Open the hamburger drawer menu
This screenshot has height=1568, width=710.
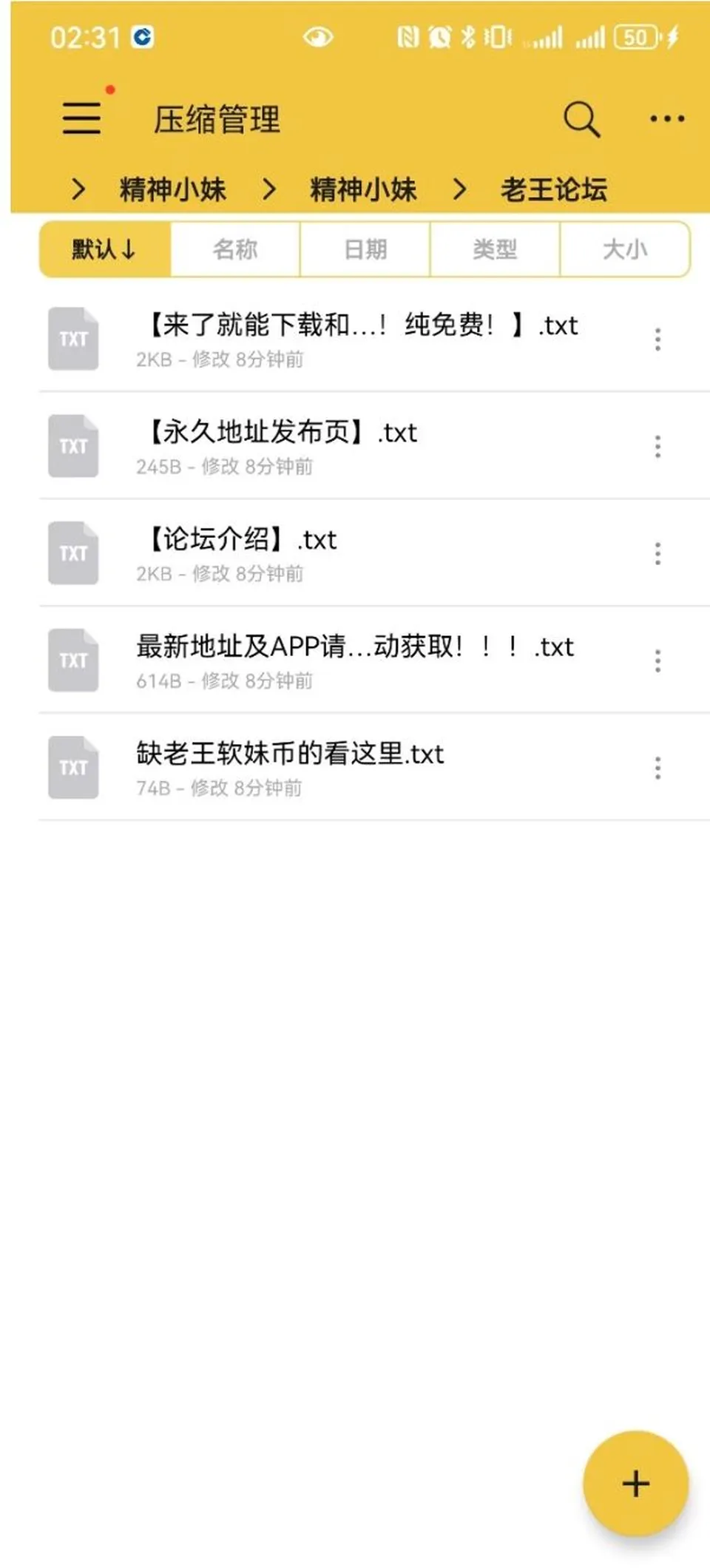81,118
